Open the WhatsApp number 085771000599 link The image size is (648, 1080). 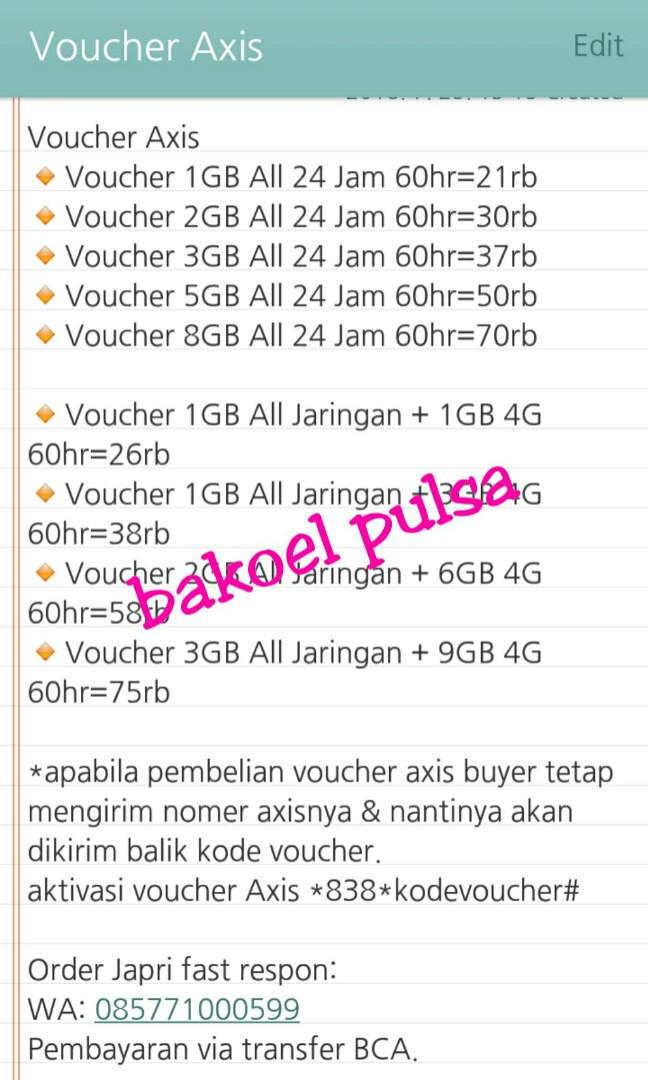point(197,1009)
